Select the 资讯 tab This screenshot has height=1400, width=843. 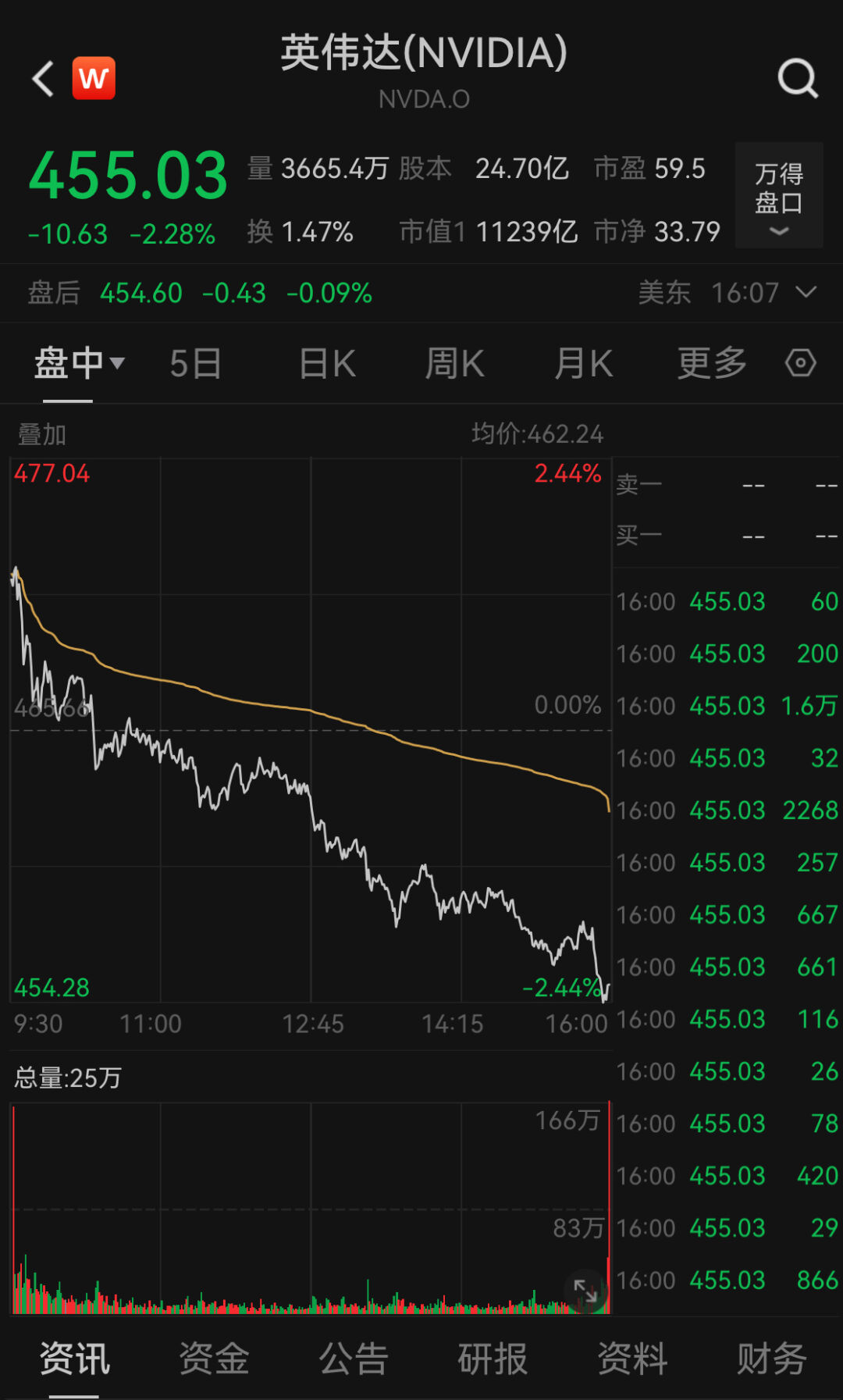[75, 1359]
